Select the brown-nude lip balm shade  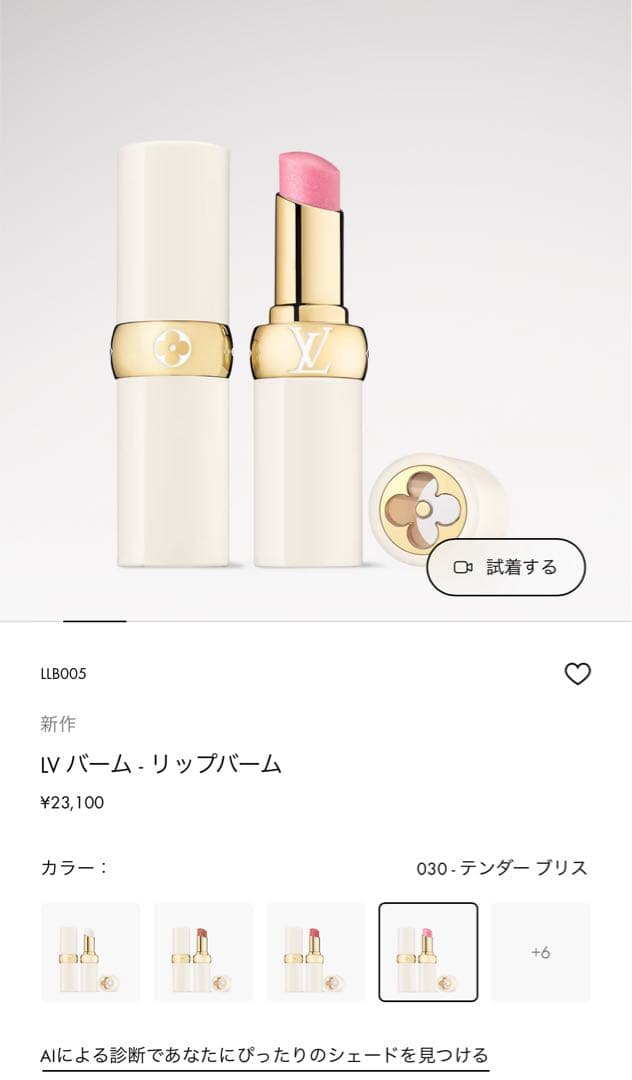(203, 951)
